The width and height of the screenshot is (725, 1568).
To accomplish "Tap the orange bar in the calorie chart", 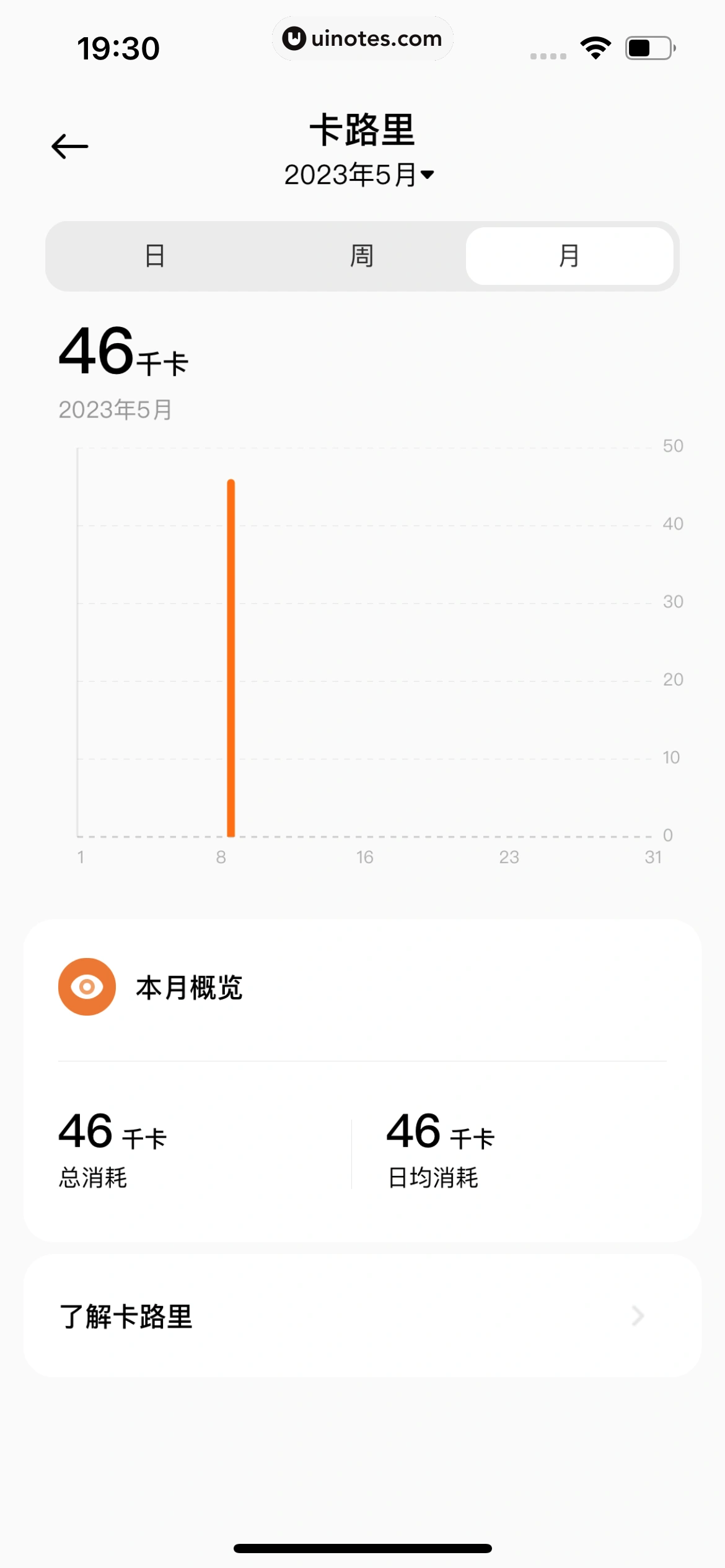I will 231,656.
